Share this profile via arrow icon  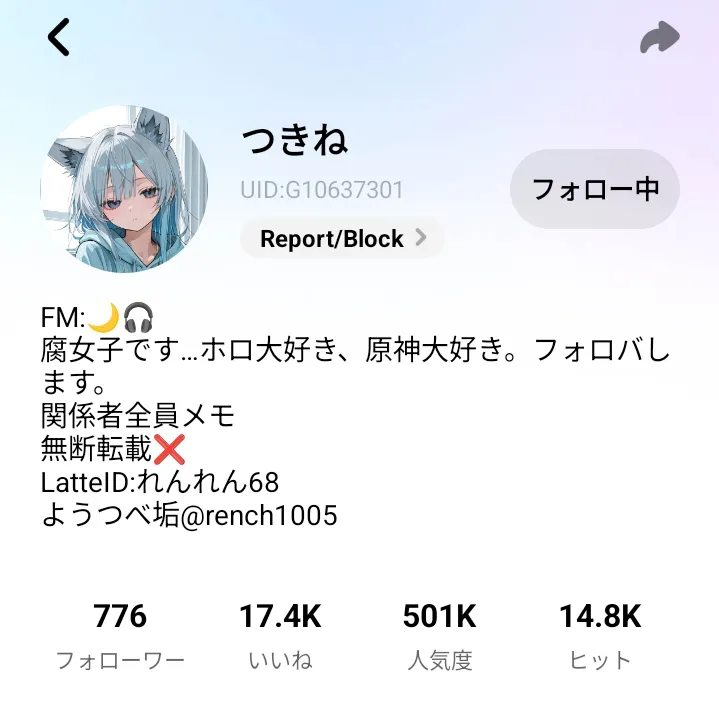click(x=660, y=37)
